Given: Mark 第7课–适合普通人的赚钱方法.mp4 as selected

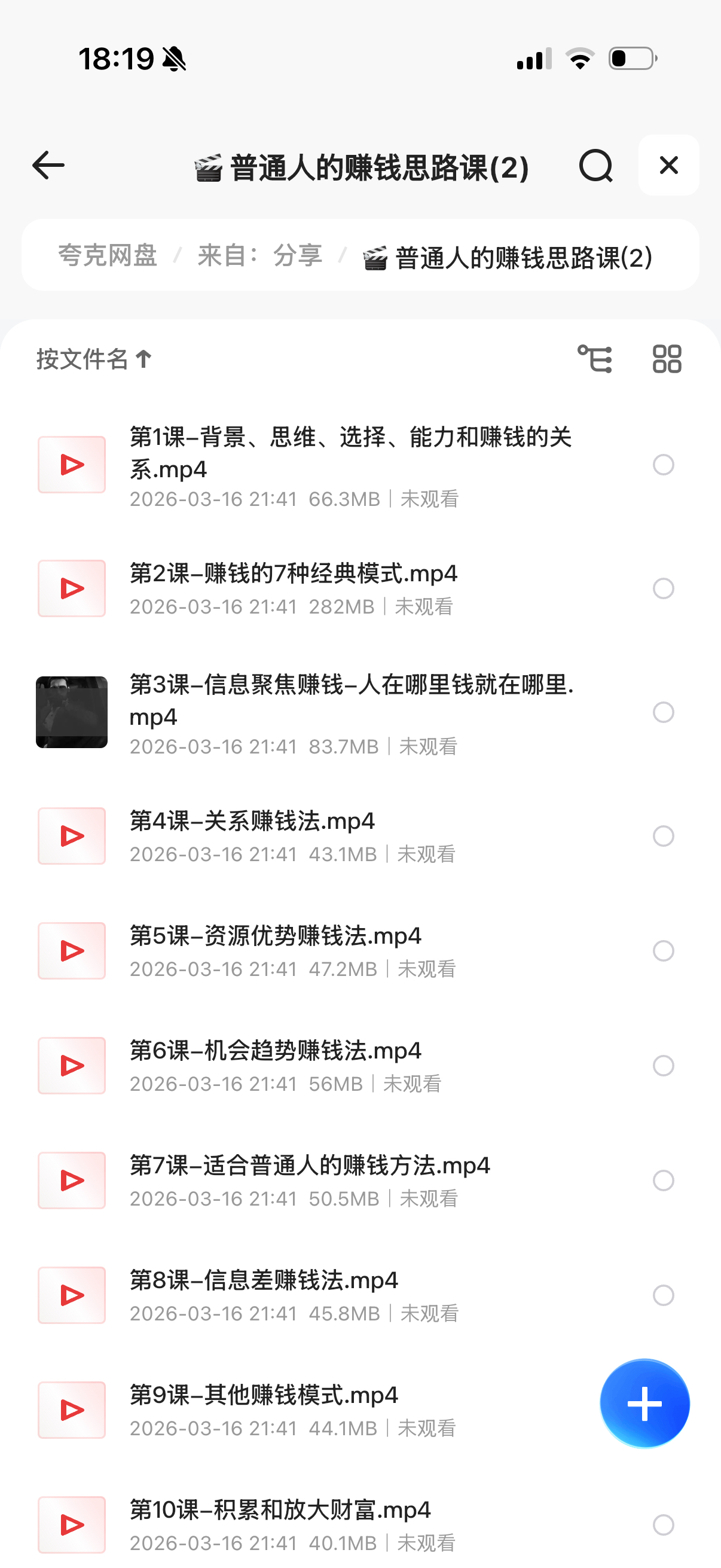Looking at the screenshot, I should [663, 1180].
